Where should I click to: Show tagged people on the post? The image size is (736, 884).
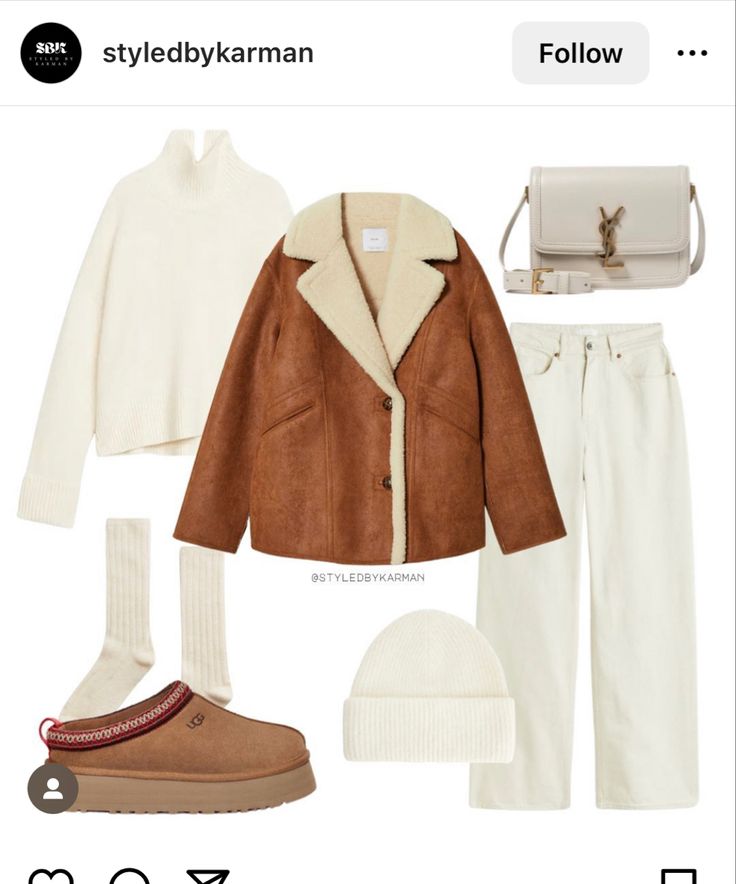coord(53,789)
